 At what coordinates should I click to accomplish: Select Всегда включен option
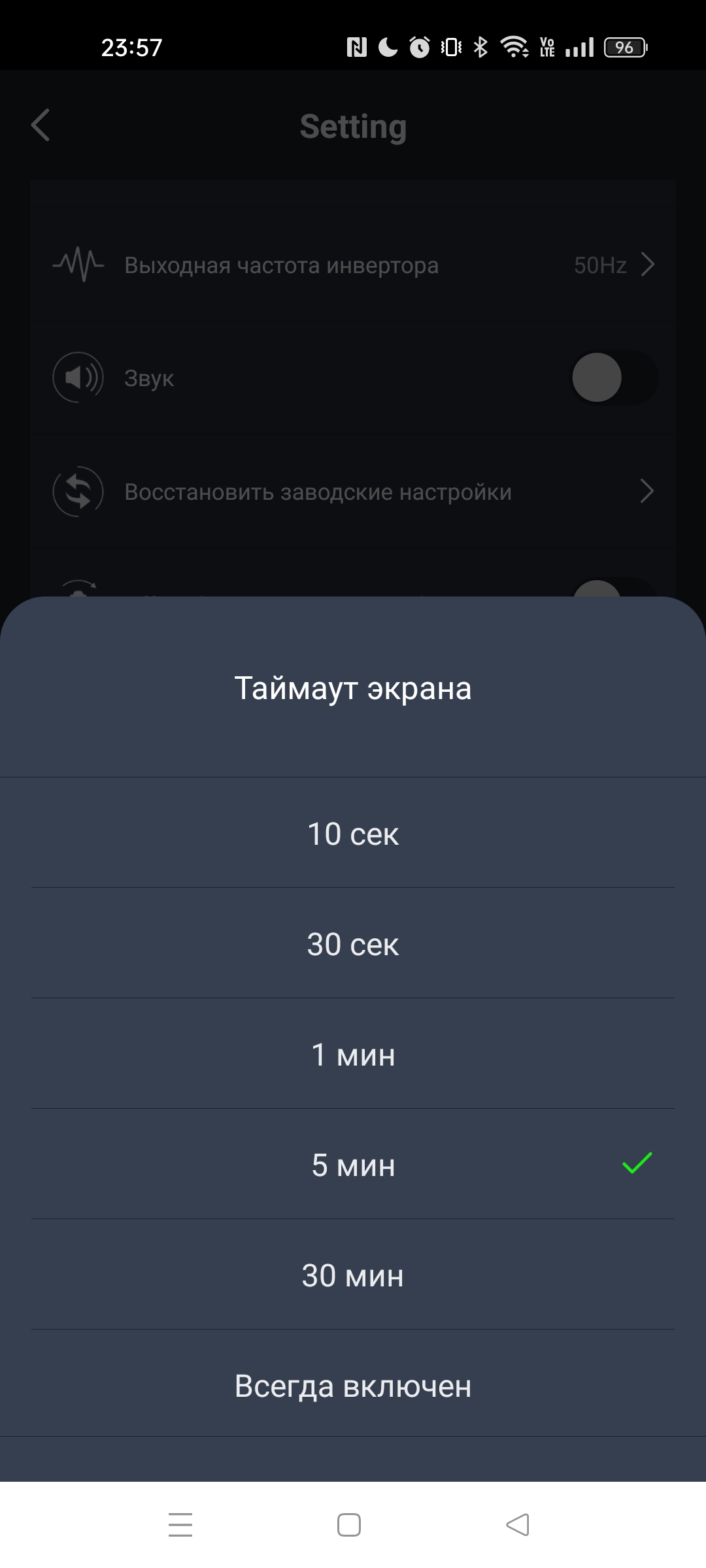[353, 1386]
